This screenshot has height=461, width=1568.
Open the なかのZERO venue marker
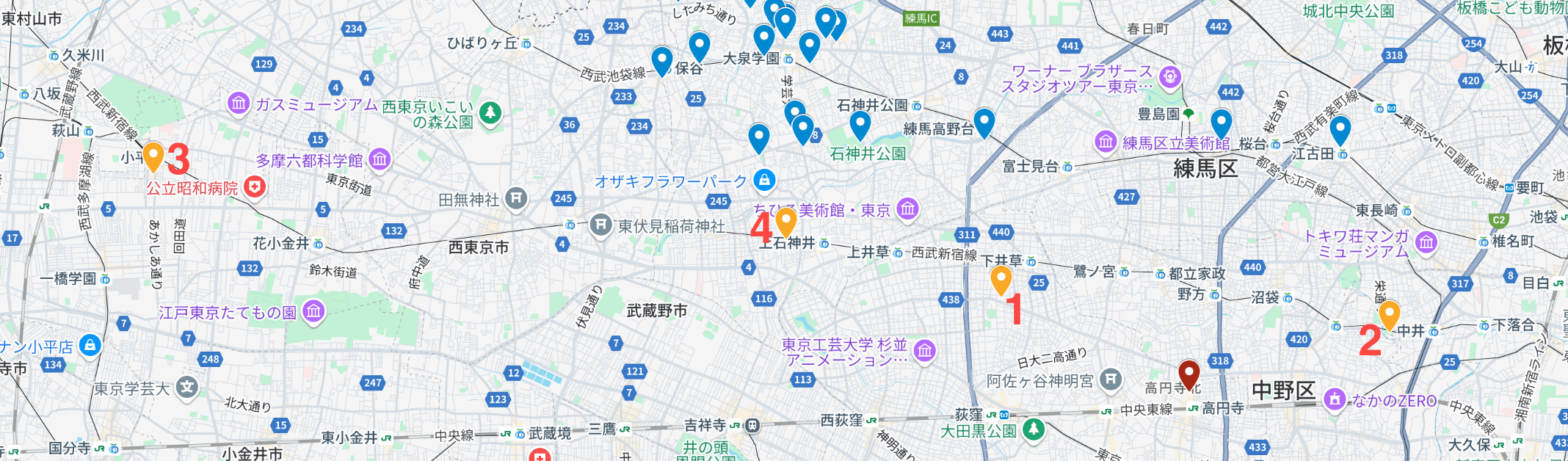pos(1334,400)
